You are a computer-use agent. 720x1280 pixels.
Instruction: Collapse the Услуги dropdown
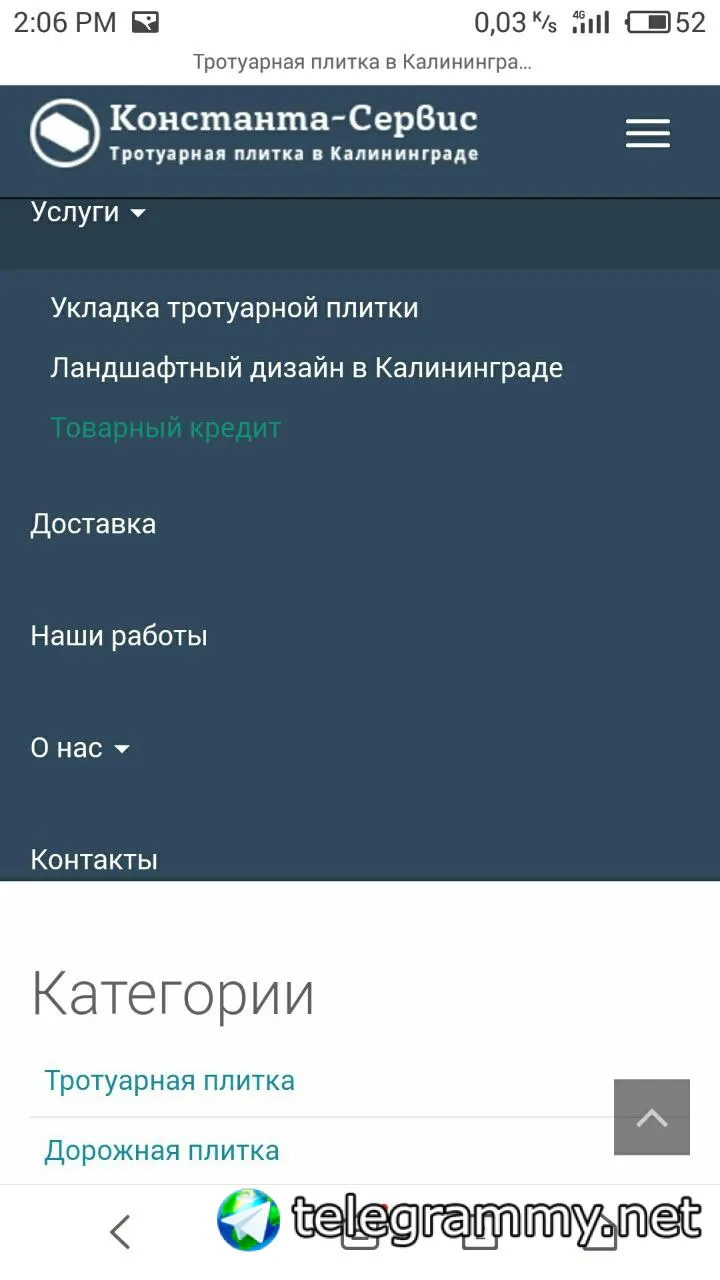[88, 212]
